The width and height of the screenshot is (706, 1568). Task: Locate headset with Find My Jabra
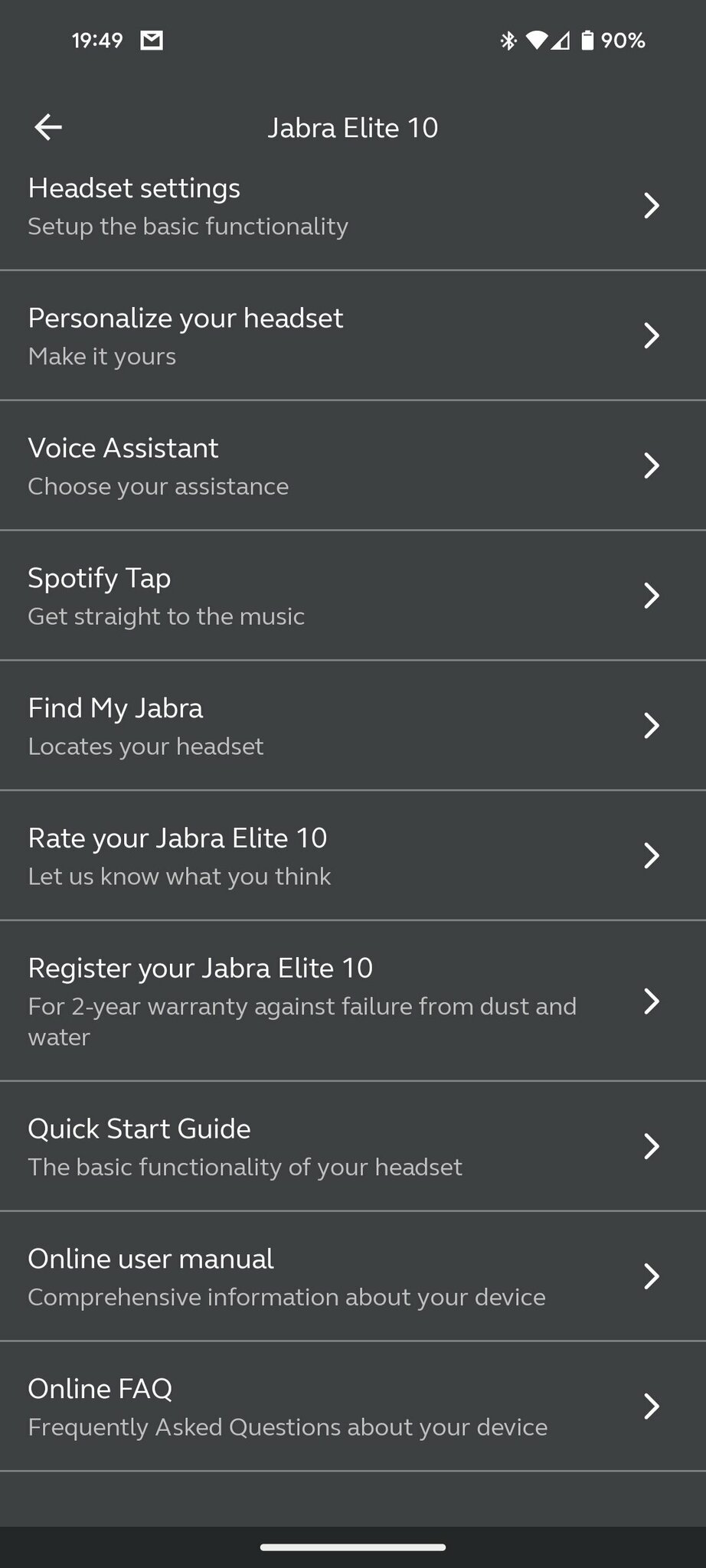point(353,726)
